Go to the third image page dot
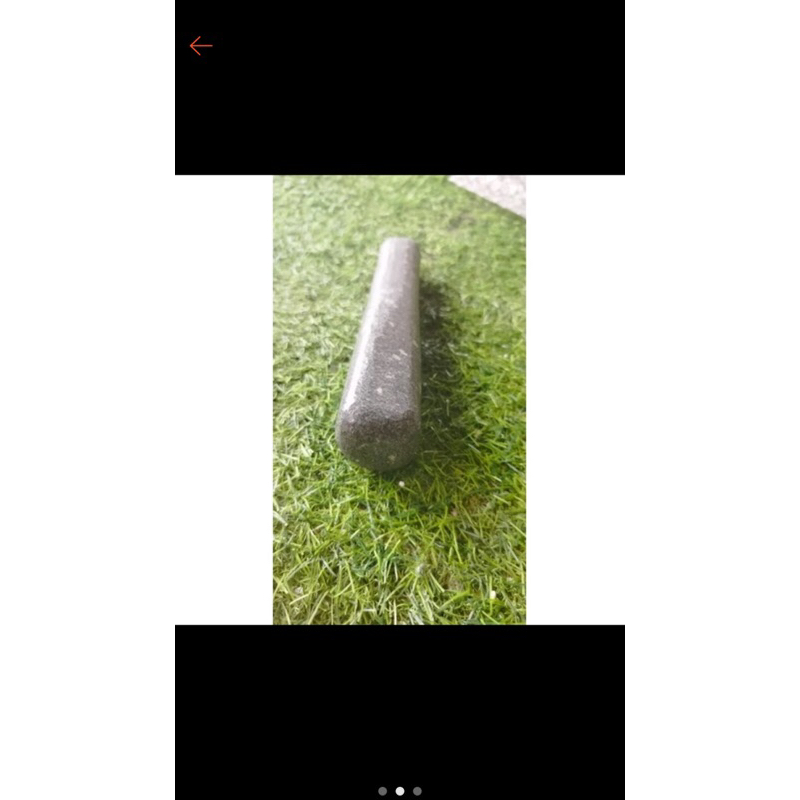Screen dimensions: 800x800 [x=417, y=791]
